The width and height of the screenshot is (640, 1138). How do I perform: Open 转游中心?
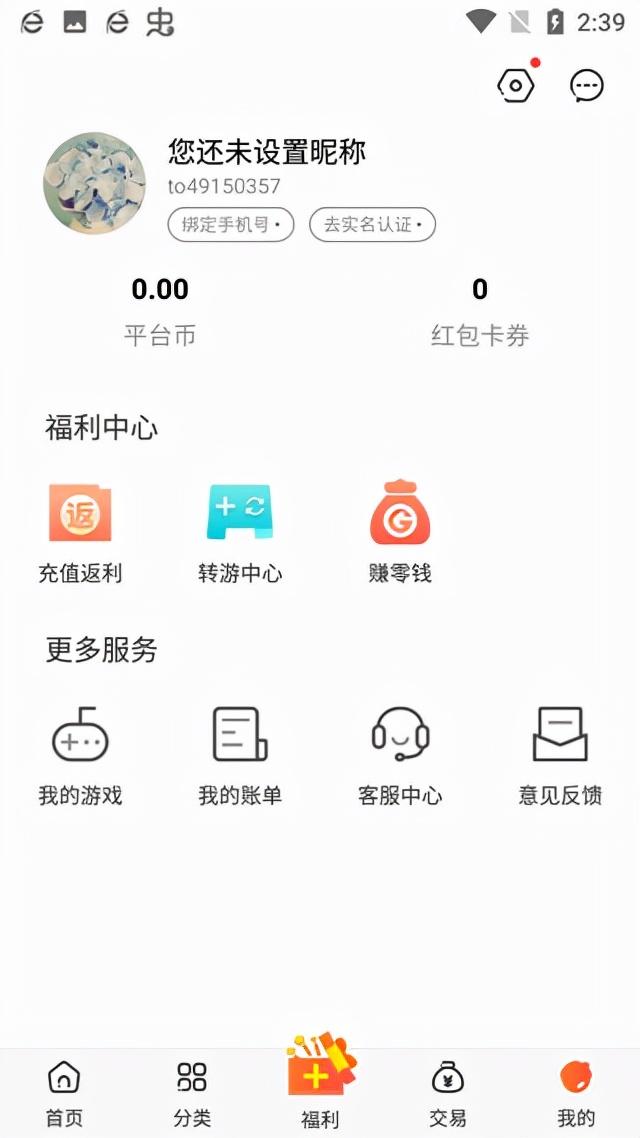click(240, 532)
